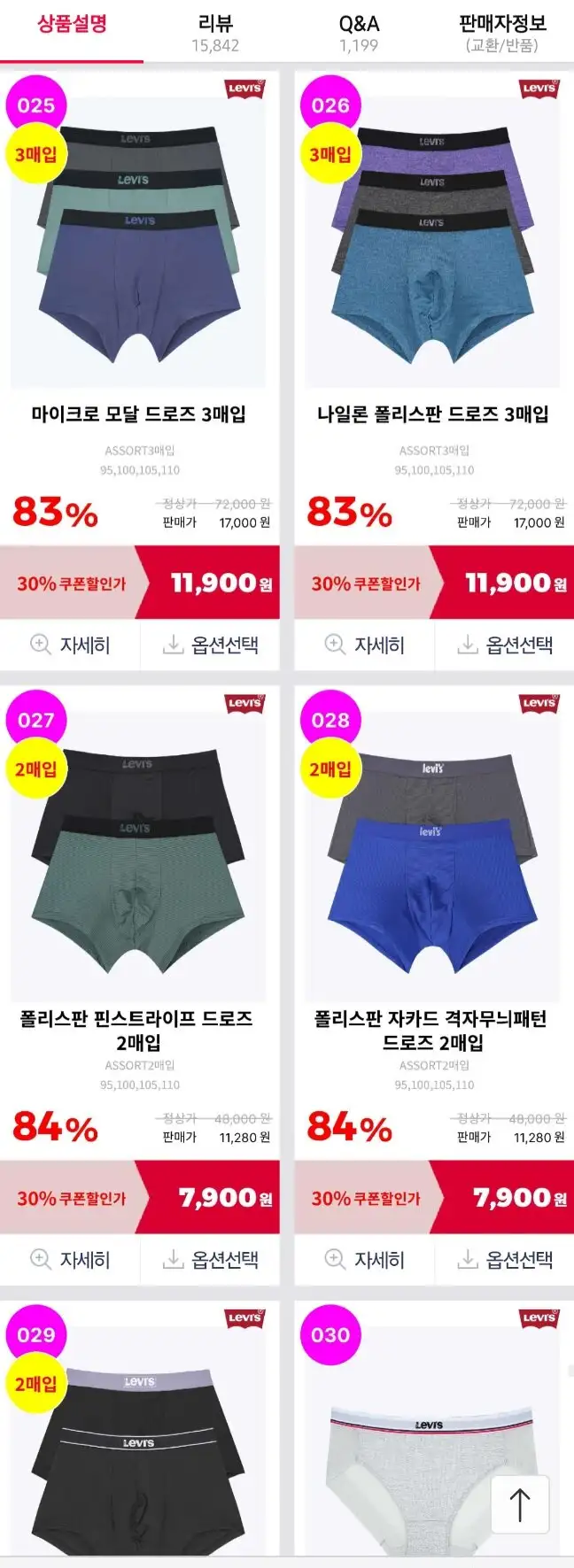This screenshot has width=574, height=1568.
Task: Switch to 판매자정보 (교환/반품) tab
Action: pos(502,33)
